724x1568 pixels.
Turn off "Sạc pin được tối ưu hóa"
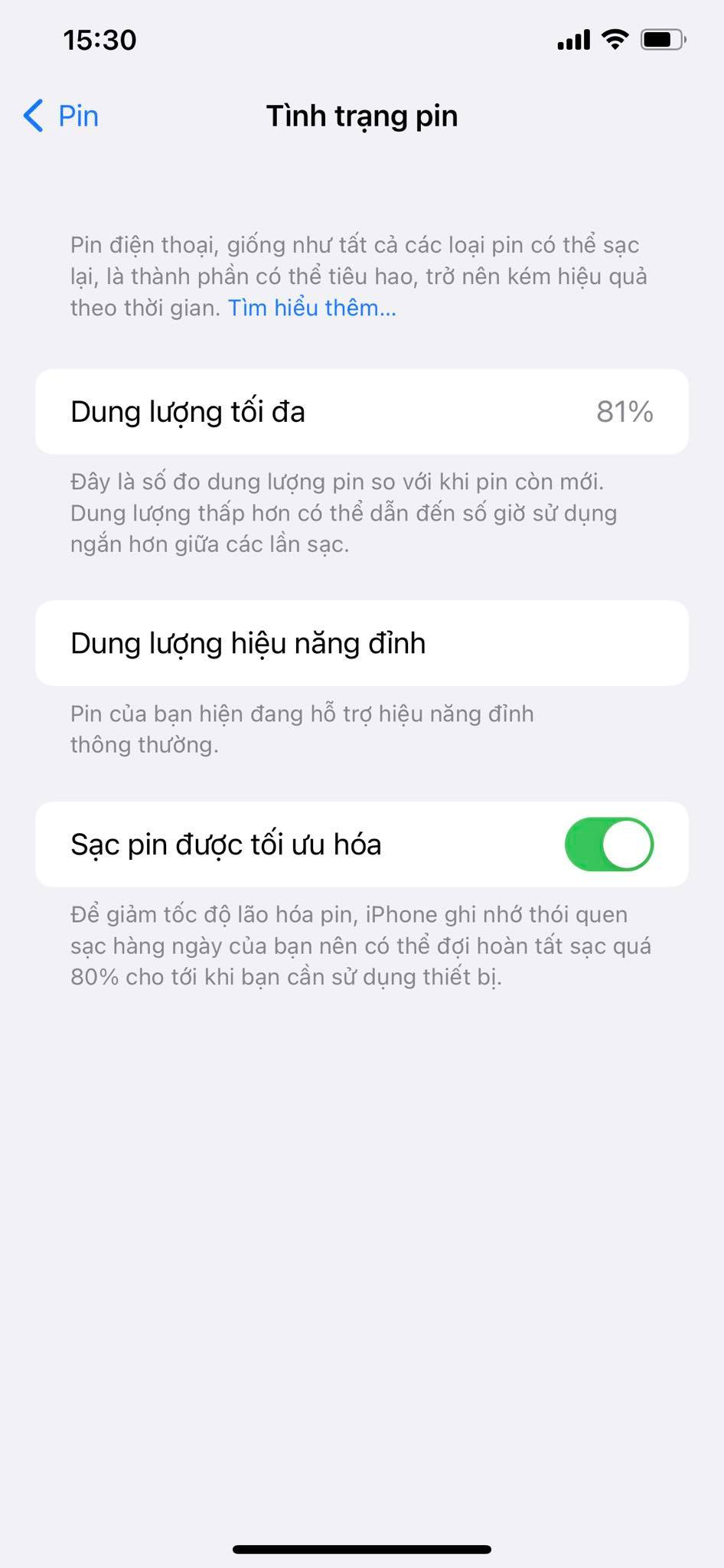[608, 844]
